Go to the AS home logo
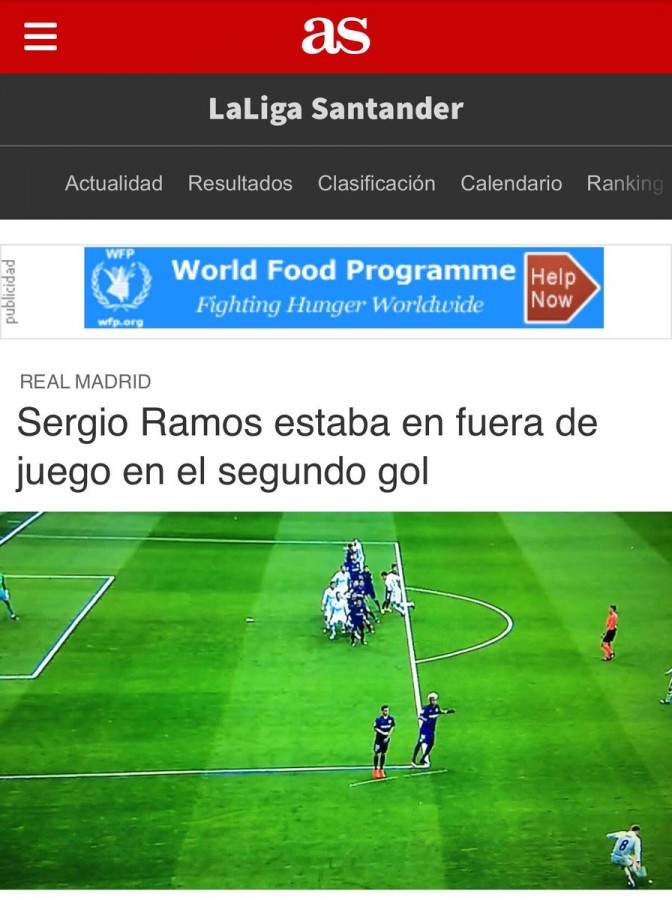Image resolution: width=672 pixels, height=900 pixels. pos(336,36)
